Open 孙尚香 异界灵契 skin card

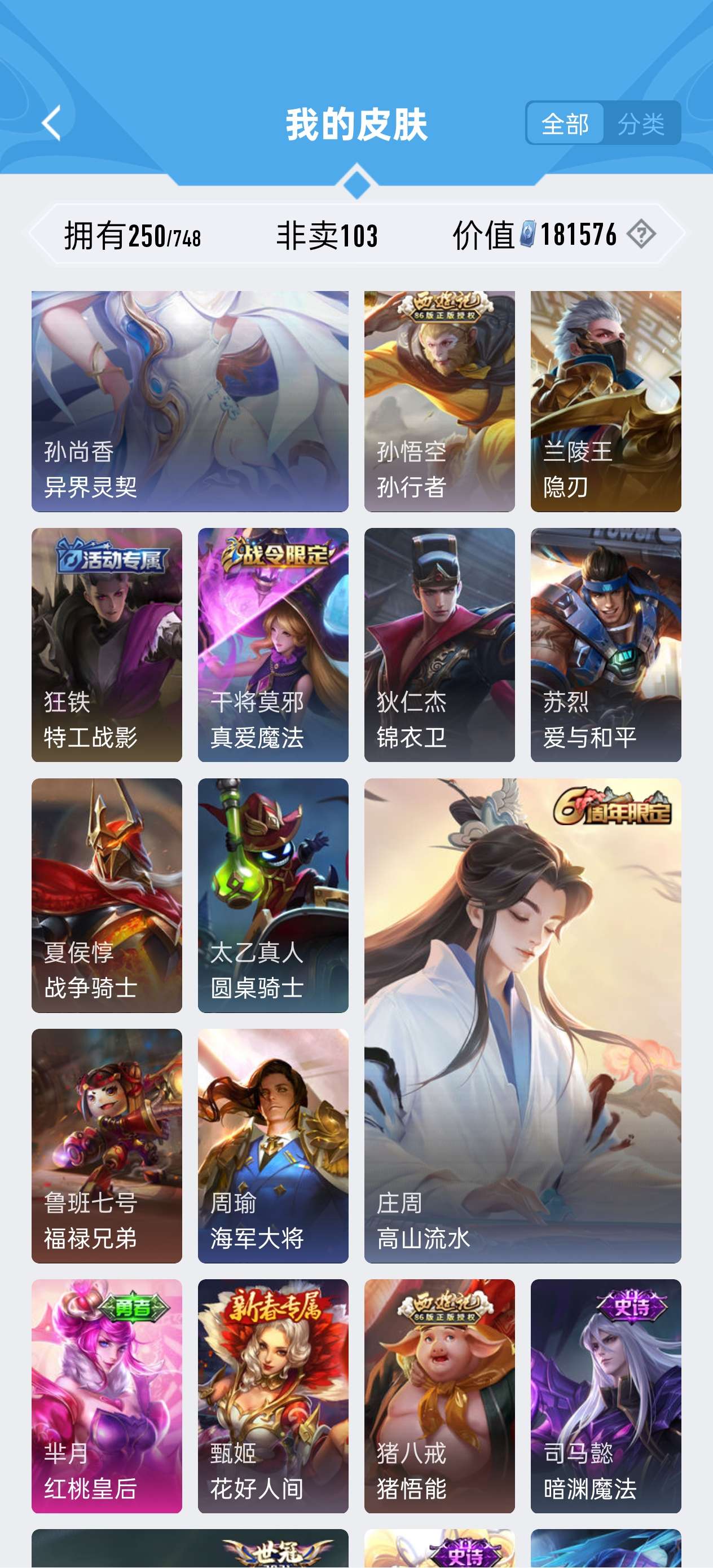(190, 401)
